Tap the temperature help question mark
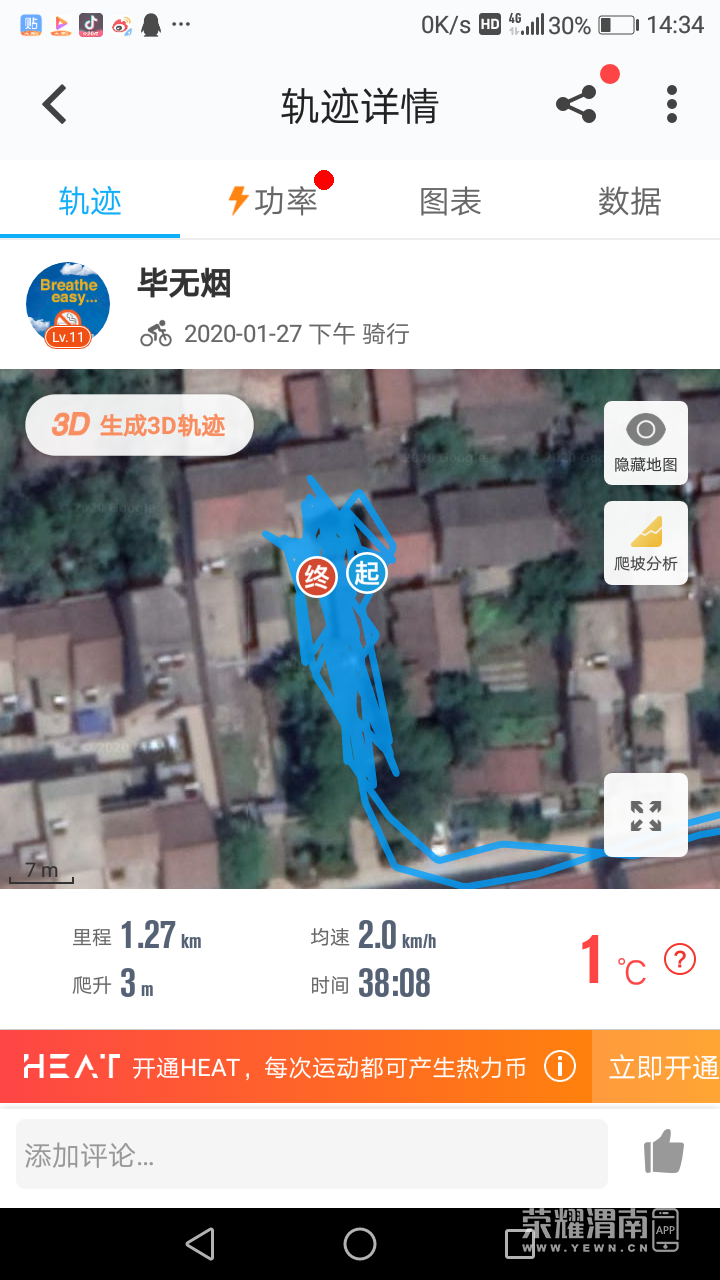This screenshot has height=1280, width=720. pyautogui.click(x=680, y=960)
